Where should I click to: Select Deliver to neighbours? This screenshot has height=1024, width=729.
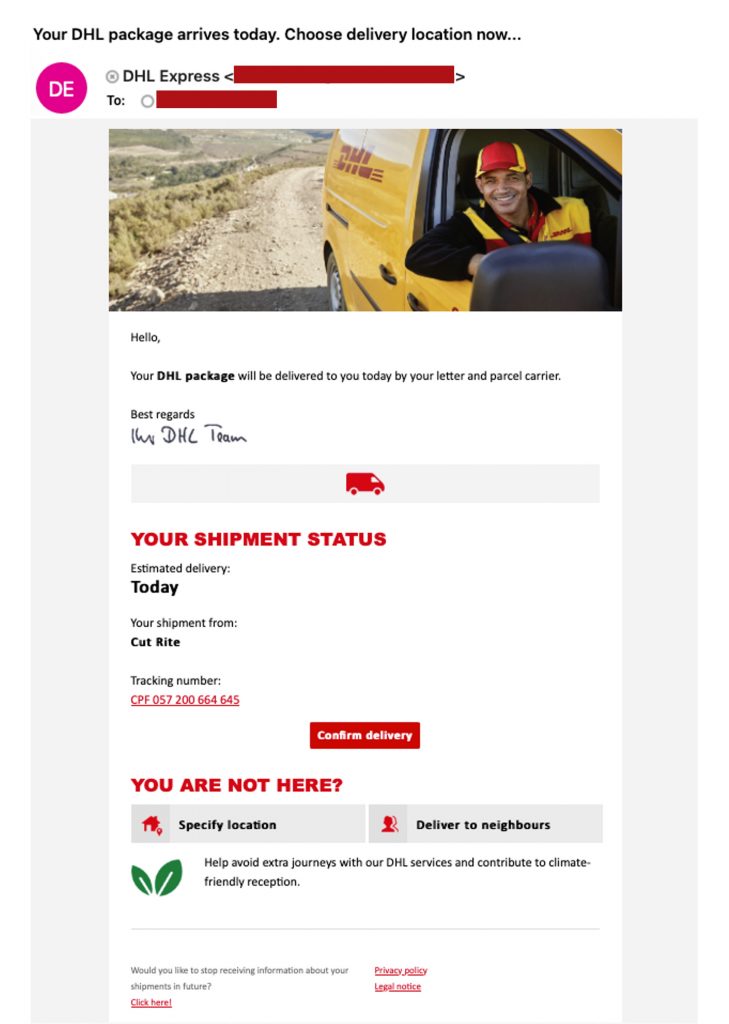point(485,825)
